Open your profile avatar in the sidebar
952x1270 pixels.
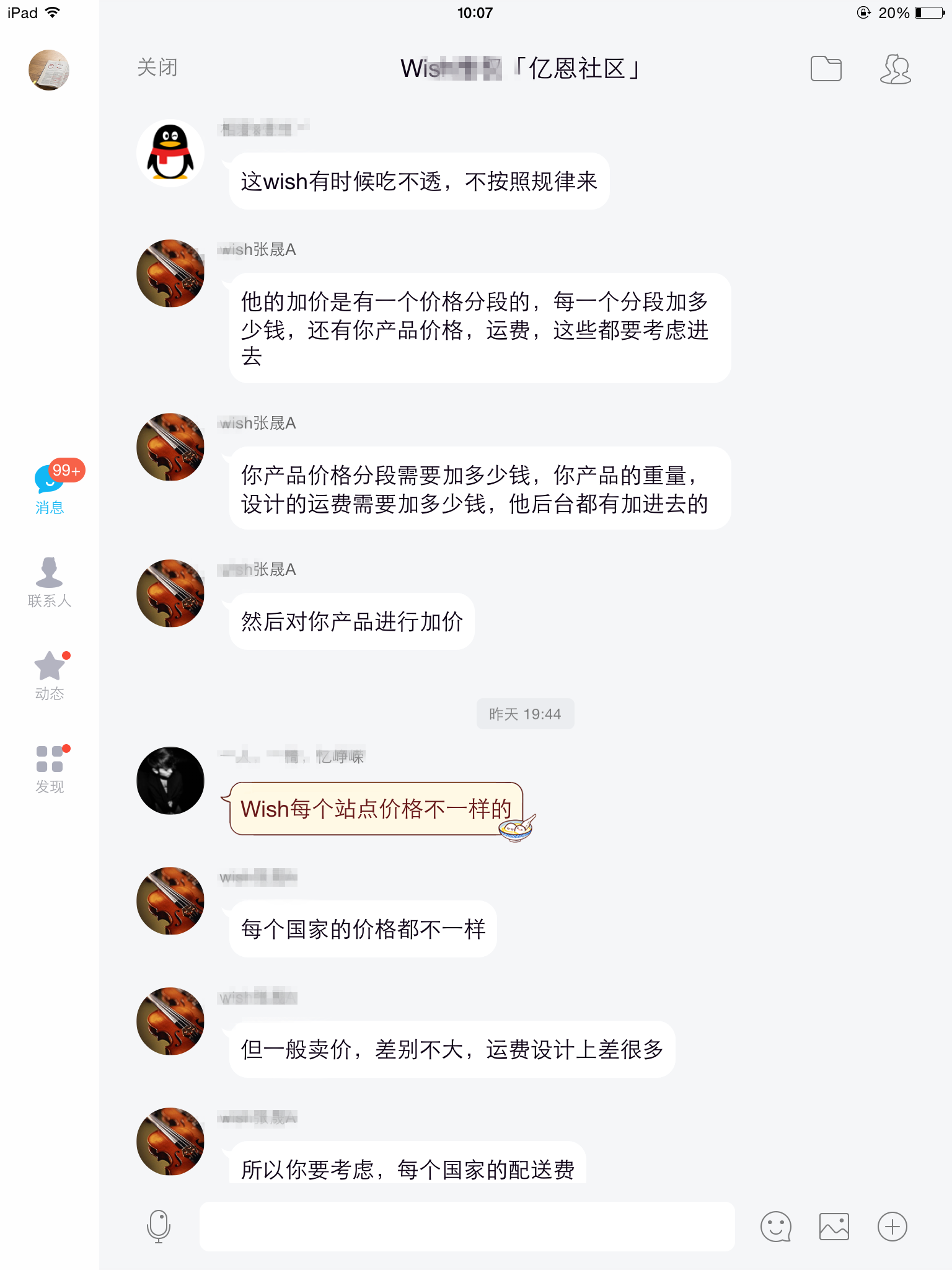[49, 70]
